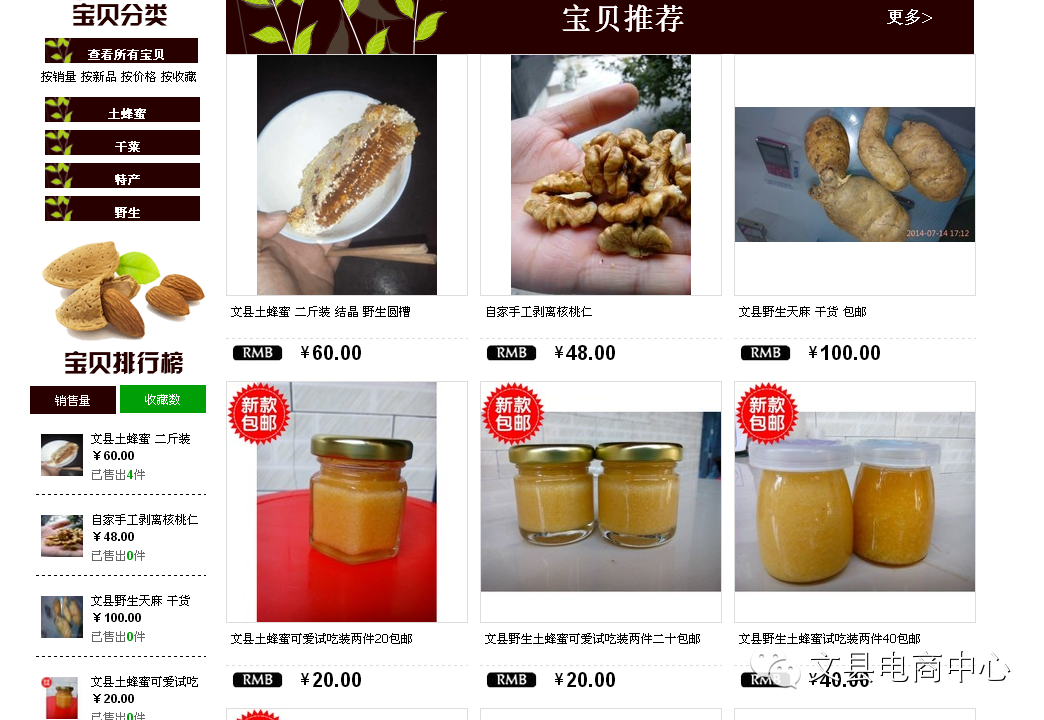
Task: Switch ranking to the 销售量 tab
Action: coord(72,400)
